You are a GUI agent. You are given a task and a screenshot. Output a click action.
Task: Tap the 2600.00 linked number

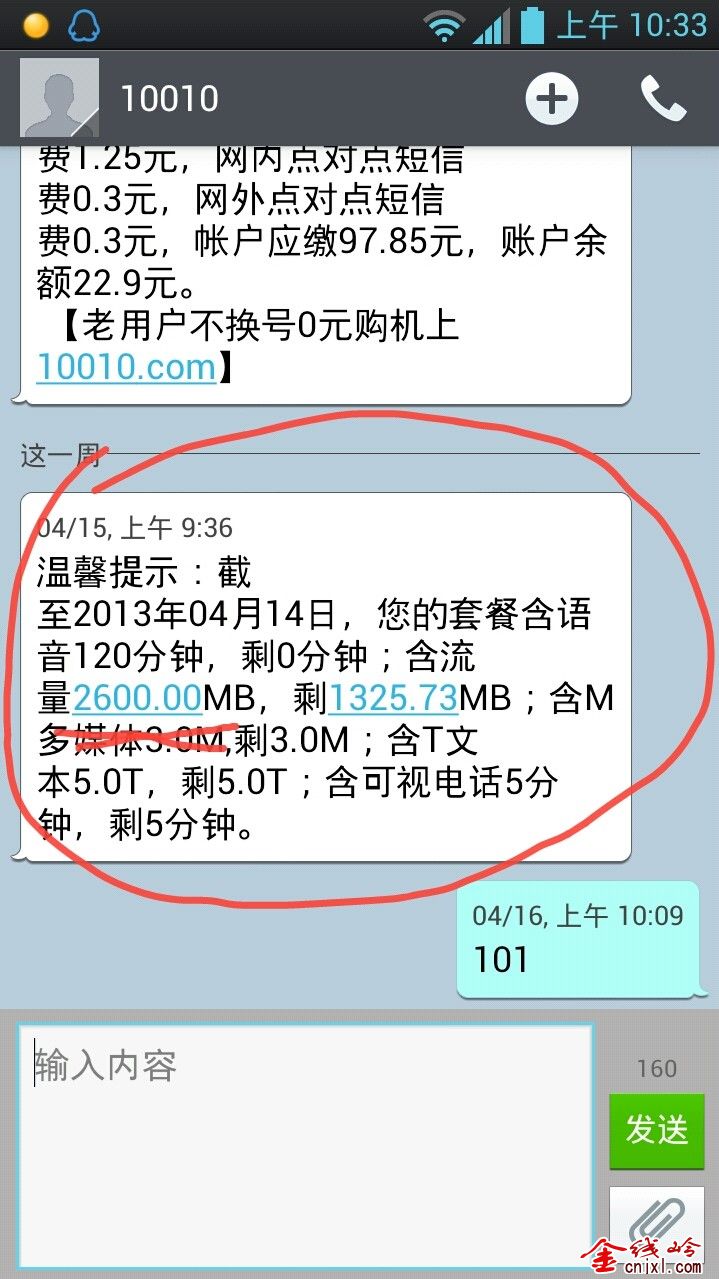click(x=138, y=697)
